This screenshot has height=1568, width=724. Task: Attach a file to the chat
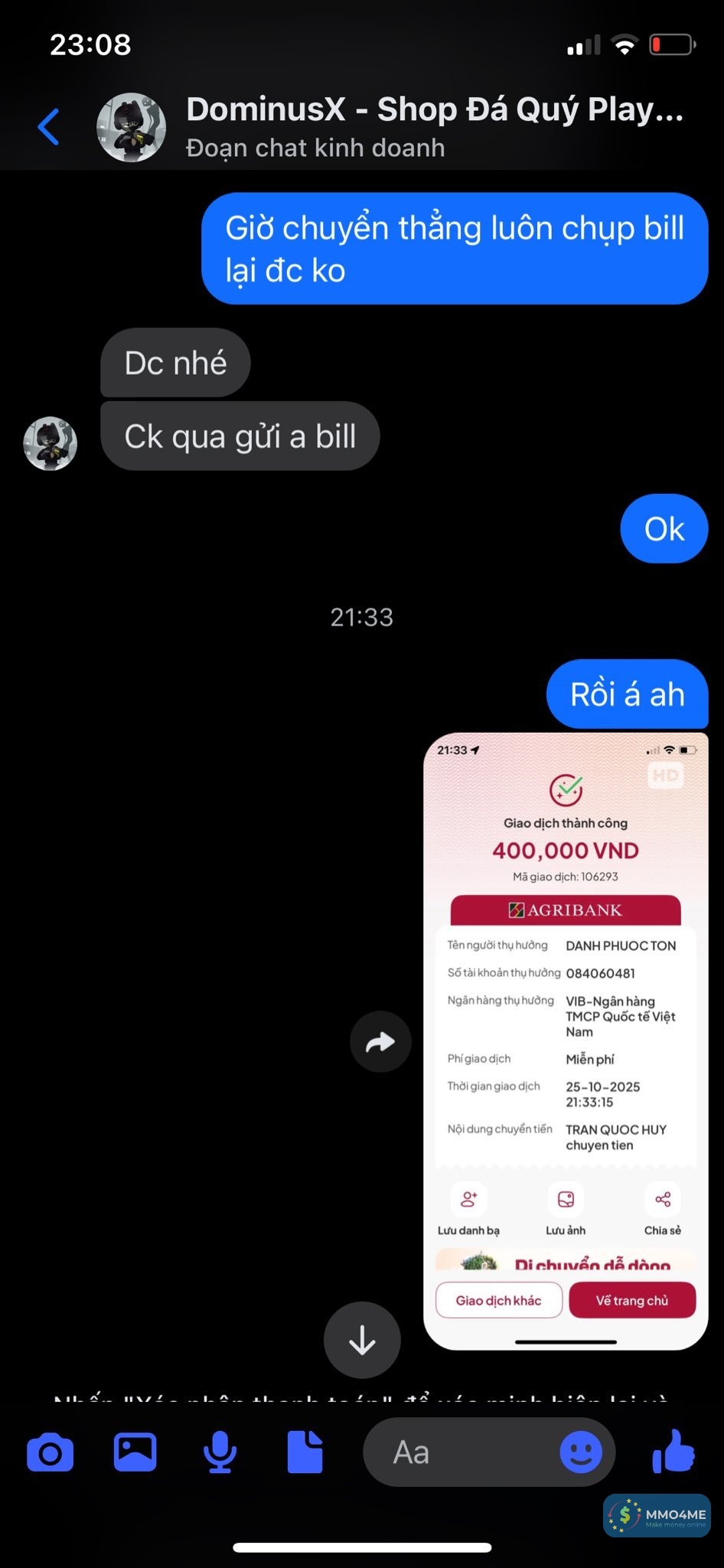point(305,1452)
